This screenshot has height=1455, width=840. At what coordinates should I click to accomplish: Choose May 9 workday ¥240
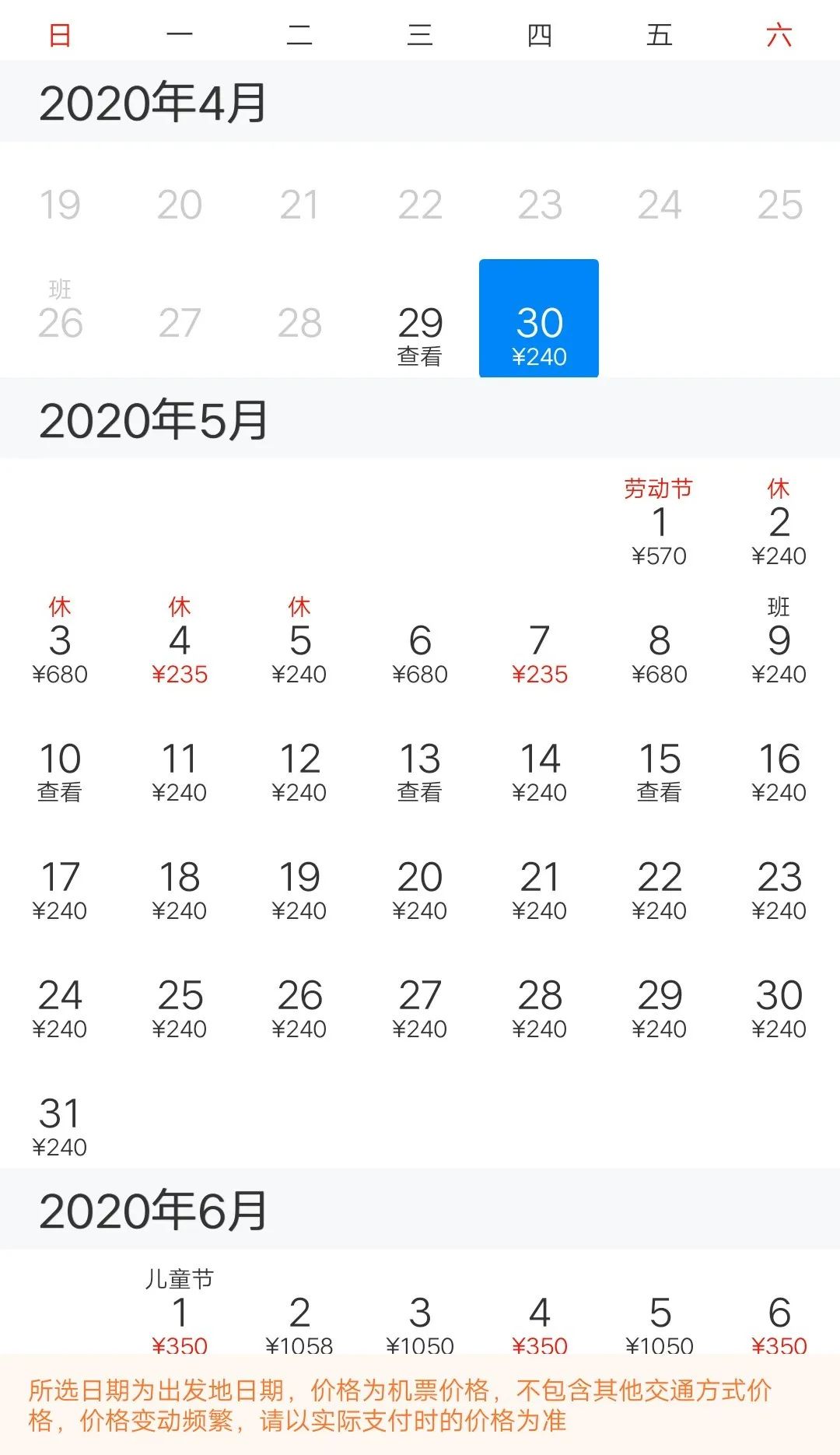click(779, 650)
